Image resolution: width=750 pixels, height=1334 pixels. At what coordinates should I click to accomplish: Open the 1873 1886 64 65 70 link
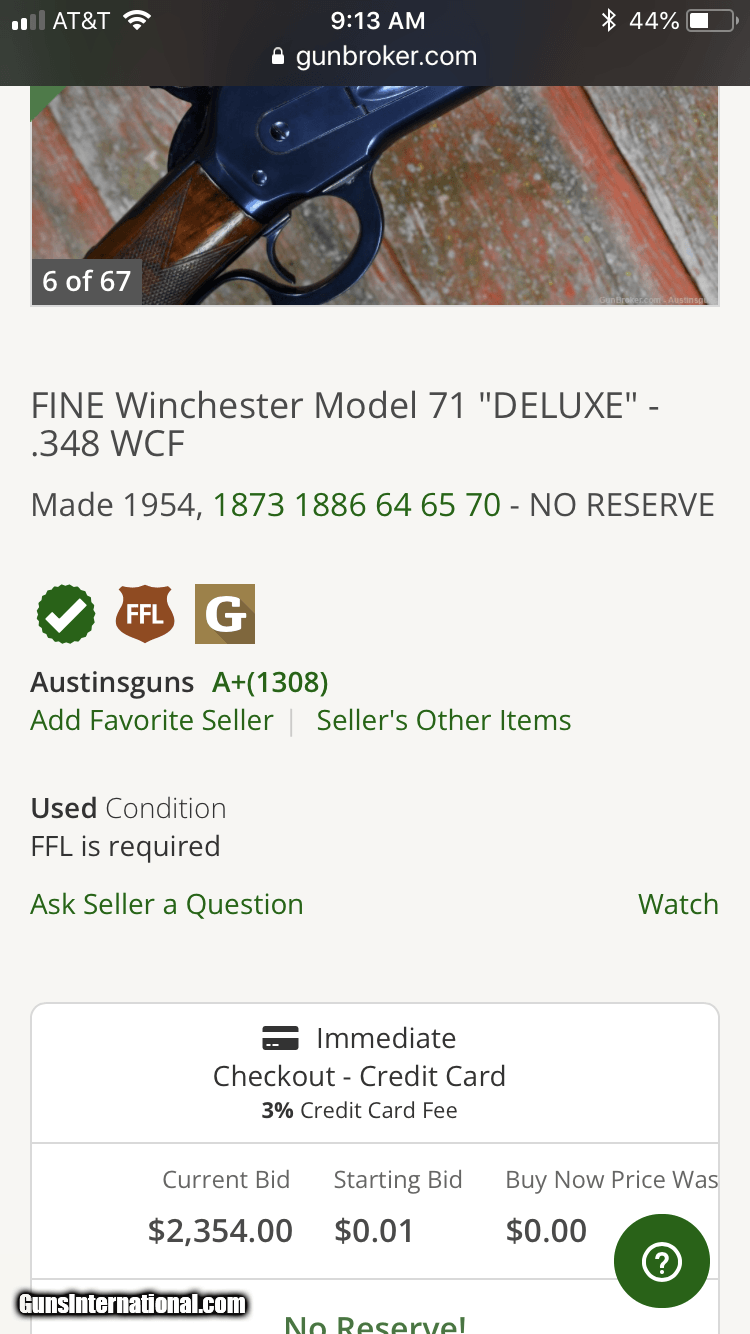[356, 505]
